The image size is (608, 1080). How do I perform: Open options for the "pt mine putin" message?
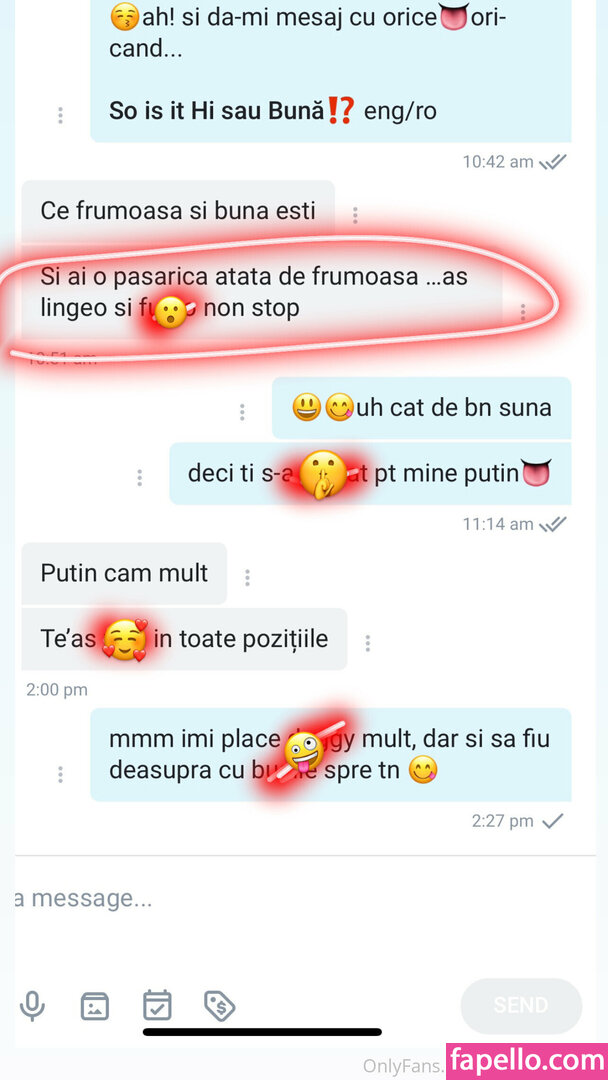(x=140, y=477)
